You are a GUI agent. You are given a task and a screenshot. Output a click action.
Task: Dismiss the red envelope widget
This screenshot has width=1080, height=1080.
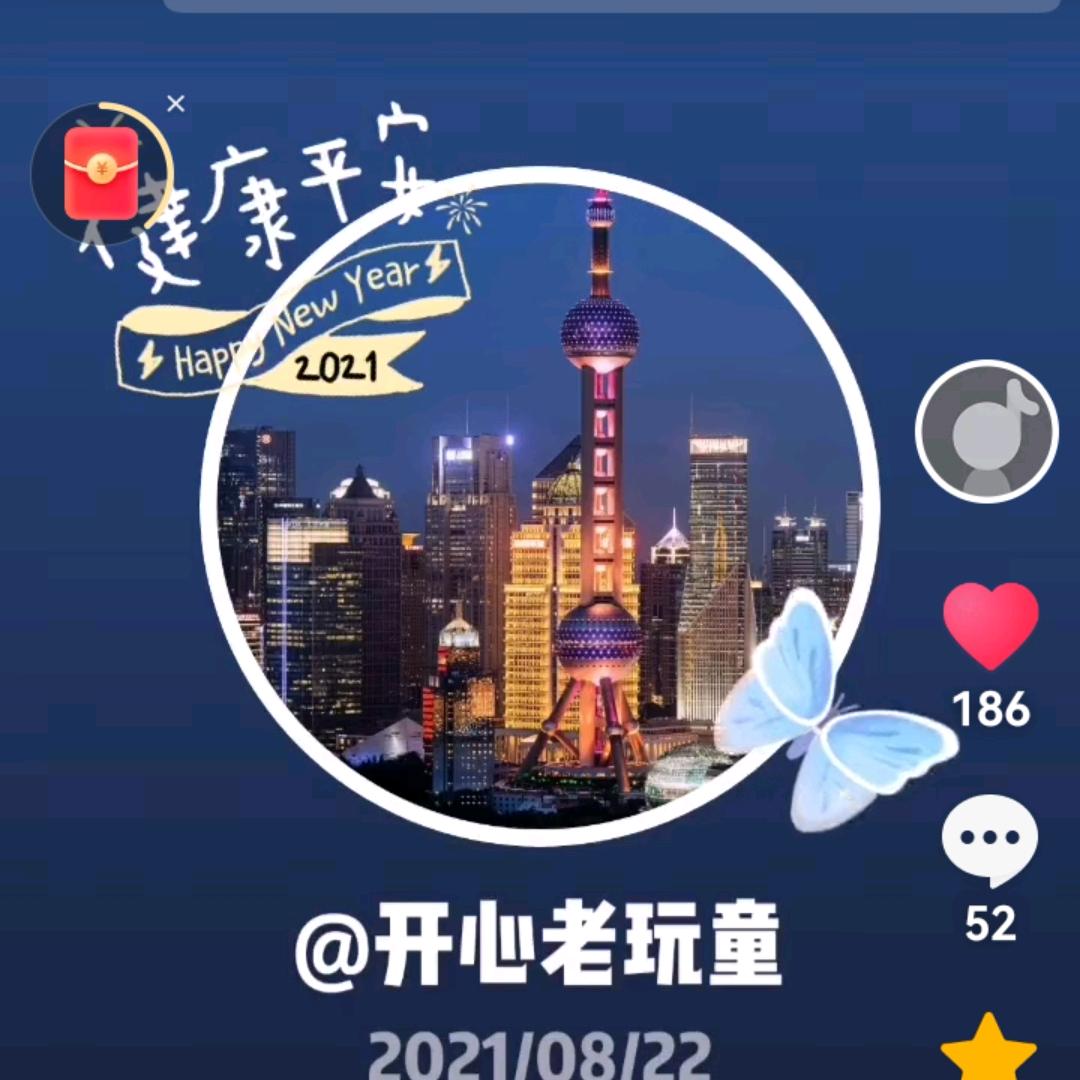(x=176, y=103)
